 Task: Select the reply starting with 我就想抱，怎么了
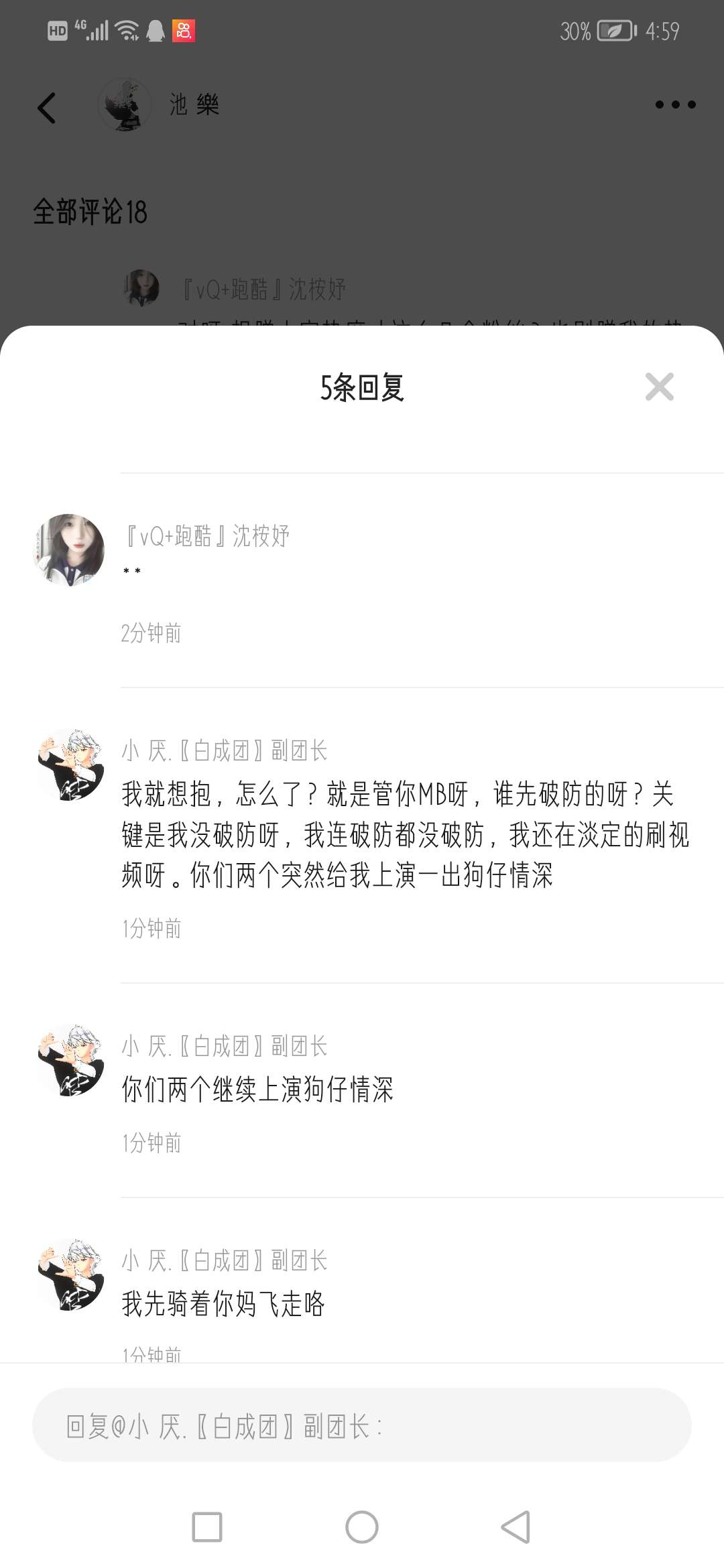pyautogui.click(x=405, y=834)
